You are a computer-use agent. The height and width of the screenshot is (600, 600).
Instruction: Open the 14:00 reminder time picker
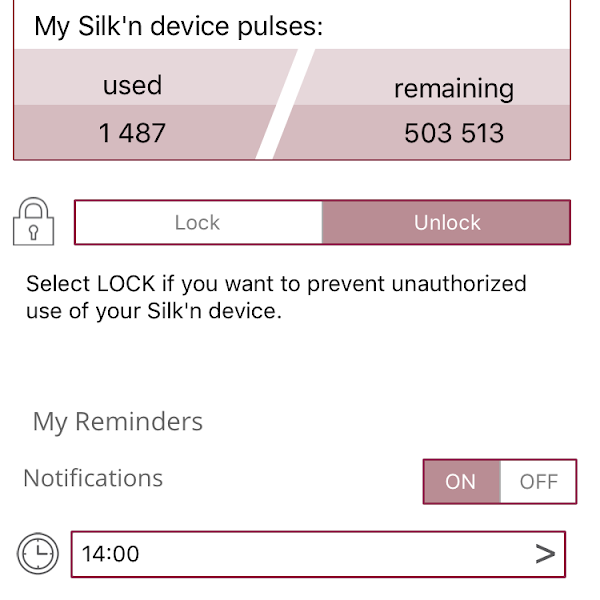tap(318, 554)
